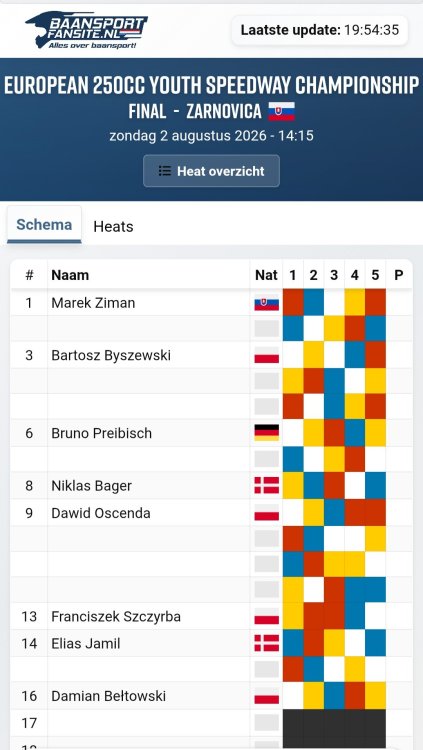423x750 pixels.
Task: Select the Schema tab
Action: [x=44, y=225]
